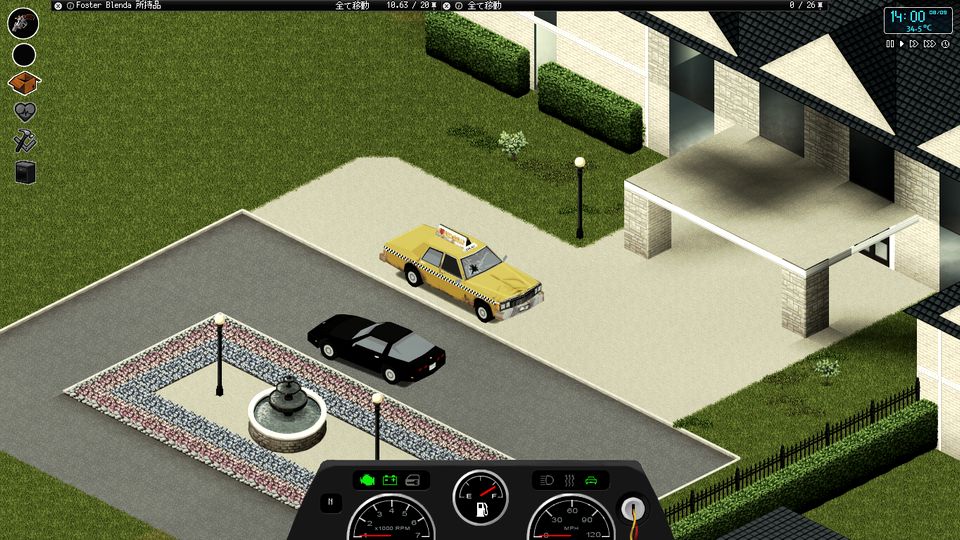Open the character portrait icon

24,22
